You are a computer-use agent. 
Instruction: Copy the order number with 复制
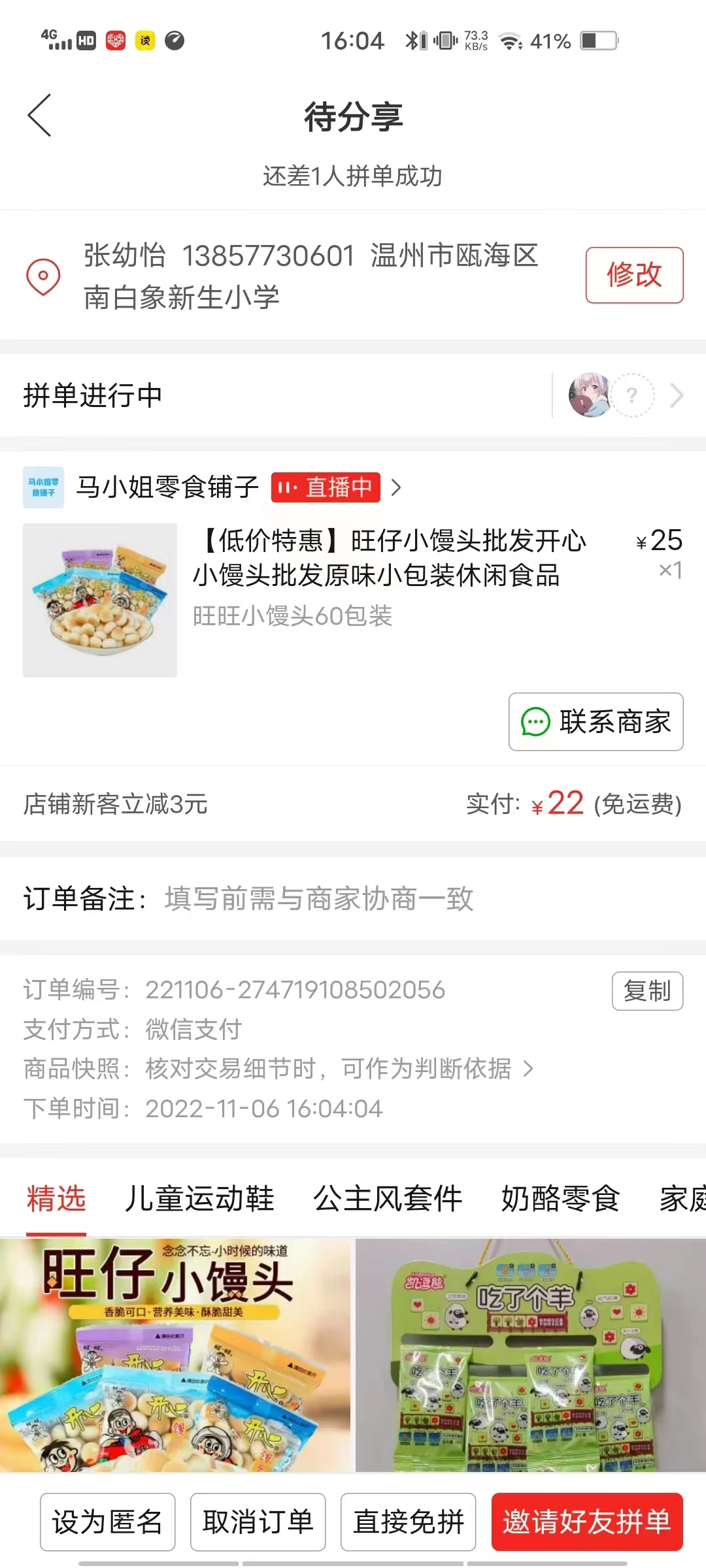pyautogui.click(x=647, y=991)
